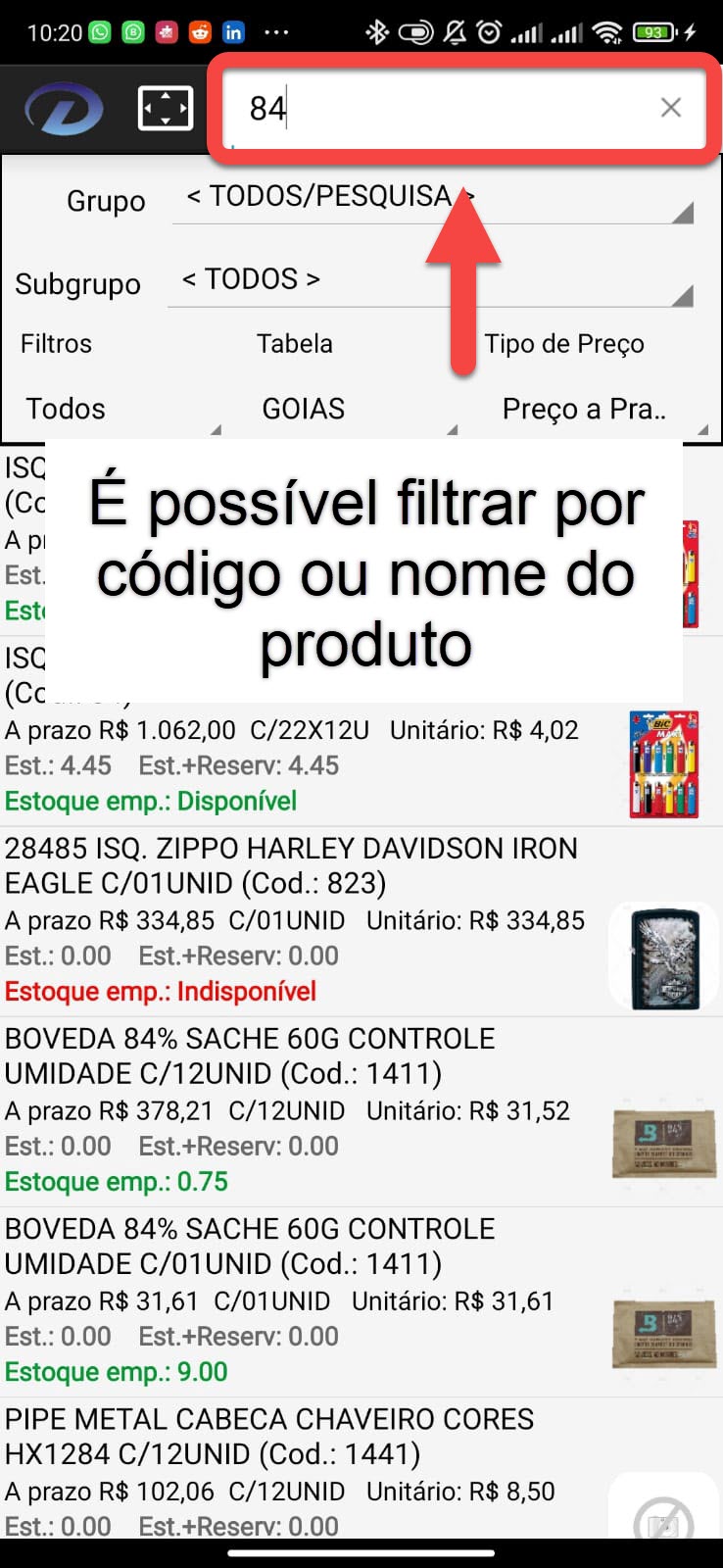This screenshot has height=1568, width=723.
Task: Tap the fullscreen frame icon beside search
Action: pyautogui.click(x=166, y=108)
